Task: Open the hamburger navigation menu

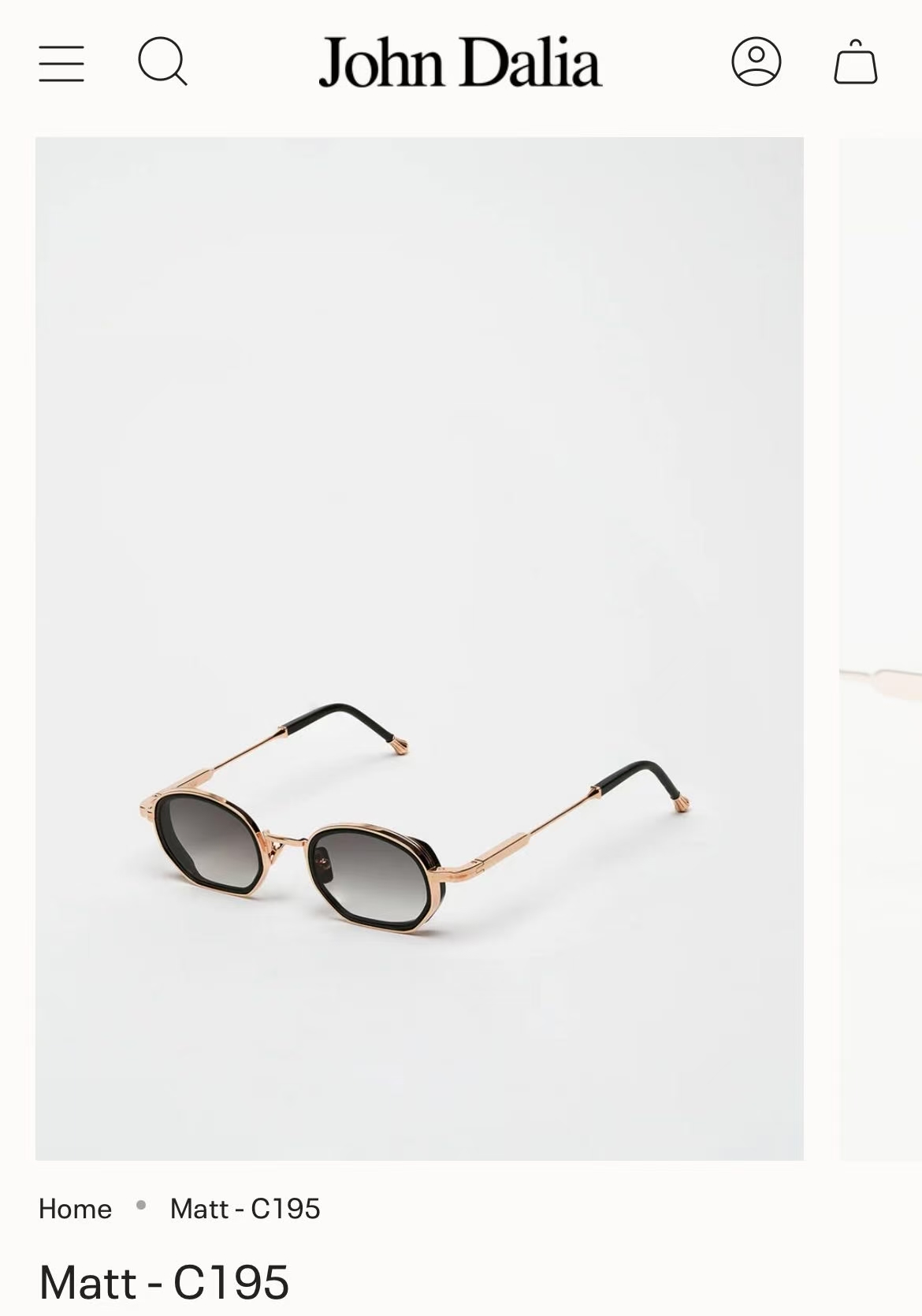Action: (61, 63)
